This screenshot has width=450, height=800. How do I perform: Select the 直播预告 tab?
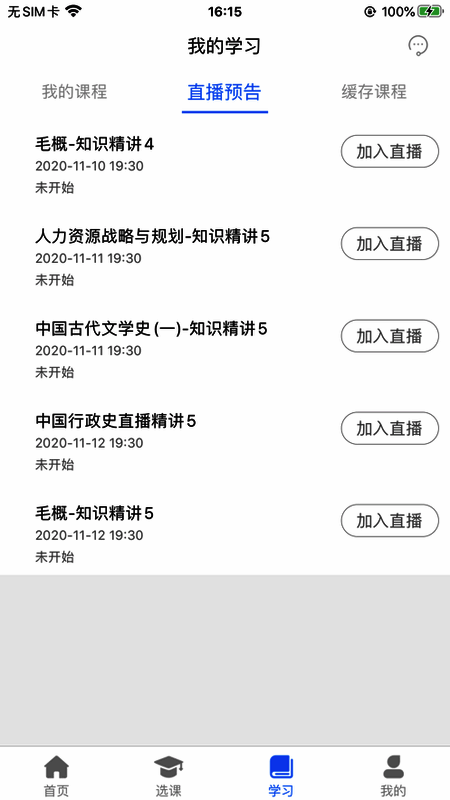coord(224,92)
